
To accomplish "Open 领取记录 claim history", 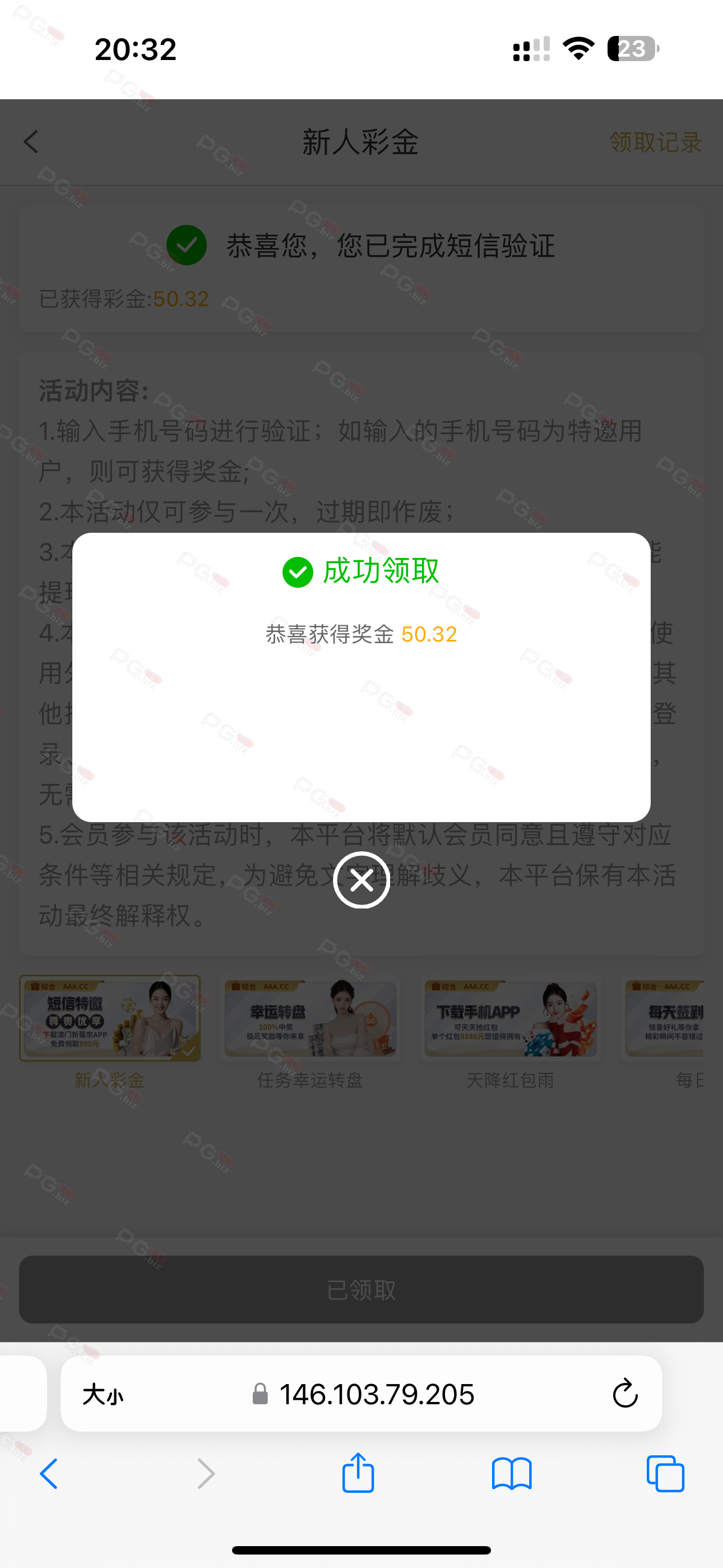I will pos(655,142).
